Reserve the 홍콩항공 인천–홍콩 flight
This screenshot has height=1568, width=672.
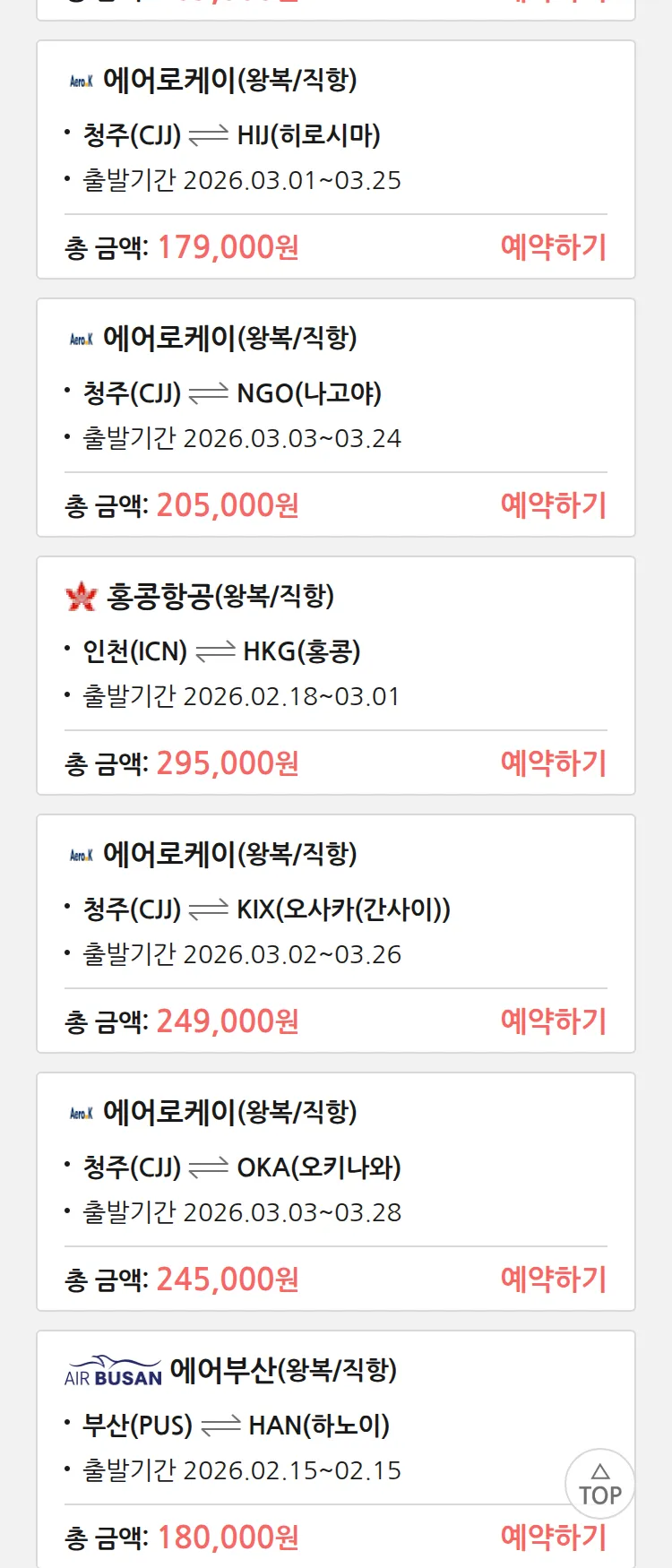(553, 763)
